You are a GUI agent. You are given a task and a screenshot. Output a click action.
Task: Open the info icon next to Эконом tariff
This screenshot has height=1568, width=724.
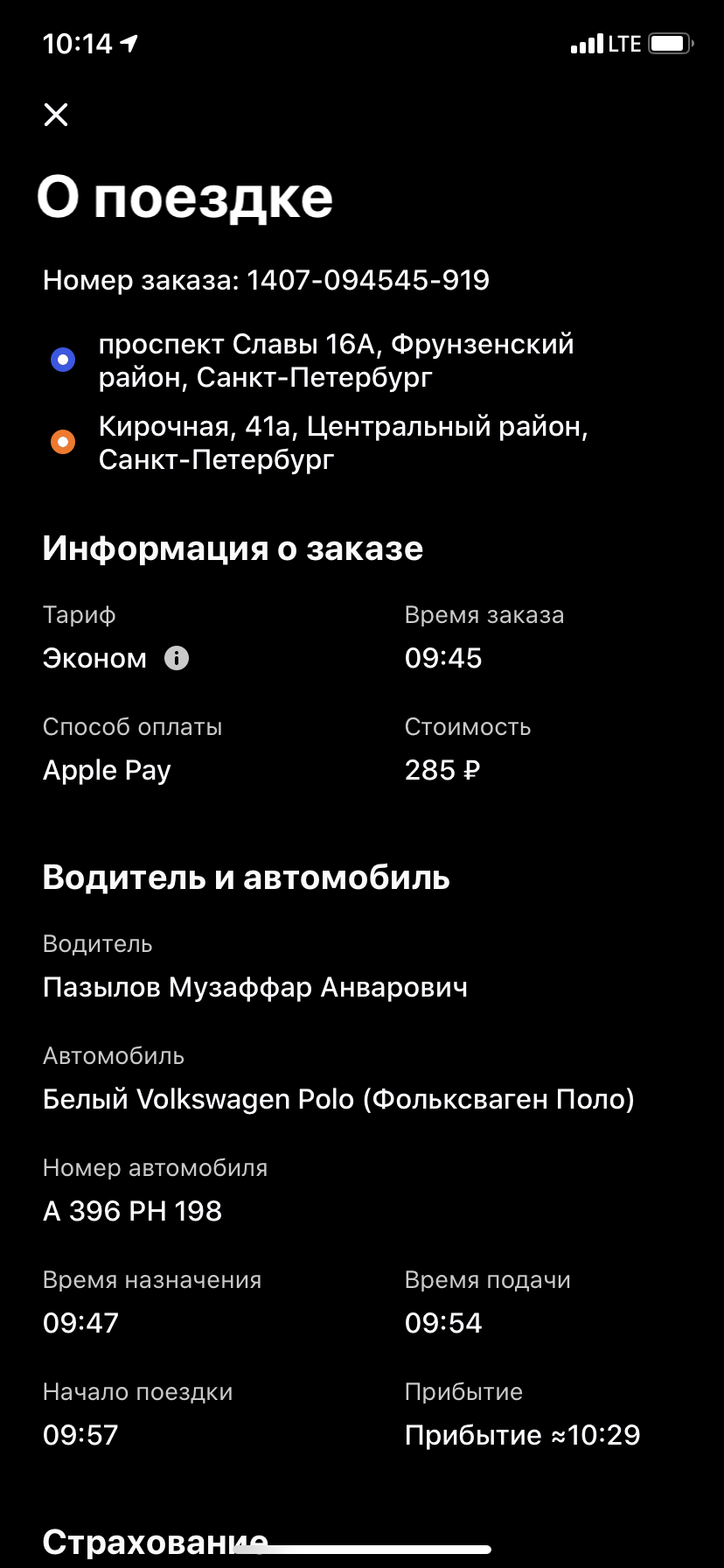tap(177, 658)
